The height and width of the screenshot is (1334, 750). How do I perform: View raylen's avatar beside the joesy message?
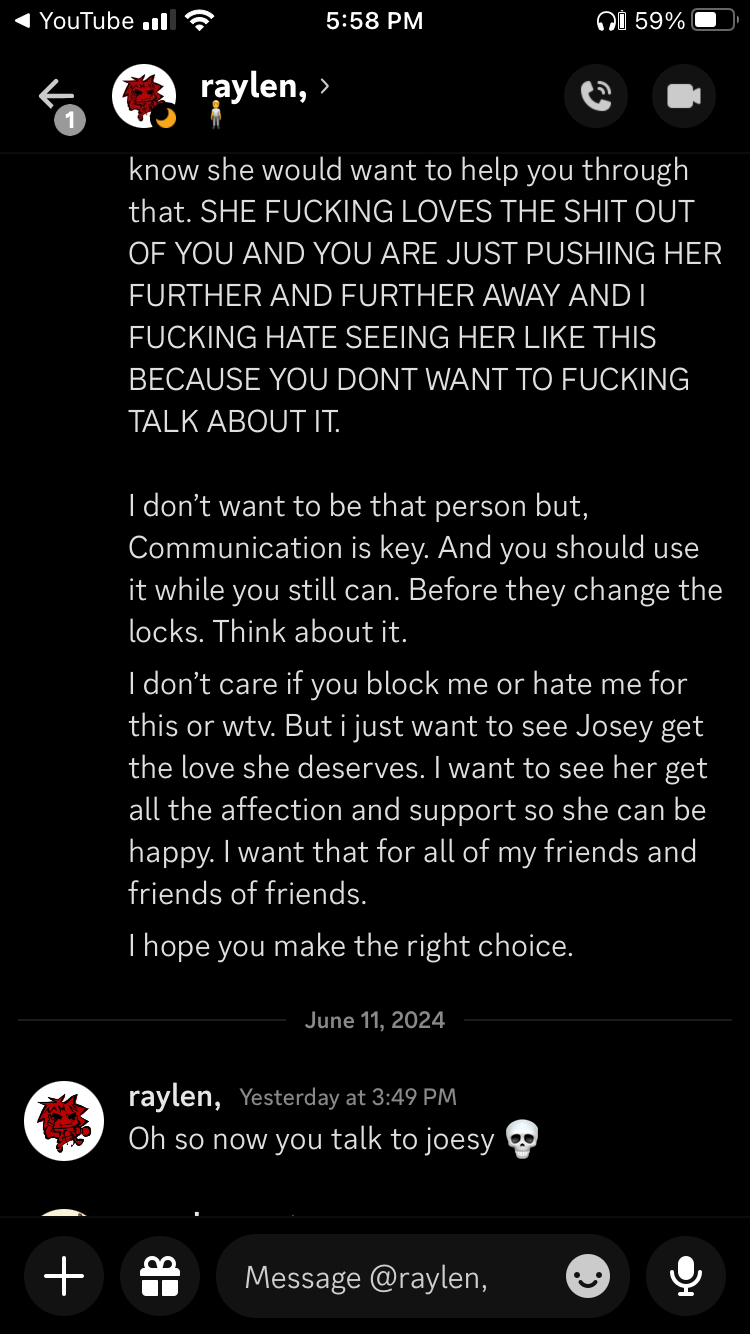pos(64,1120)
